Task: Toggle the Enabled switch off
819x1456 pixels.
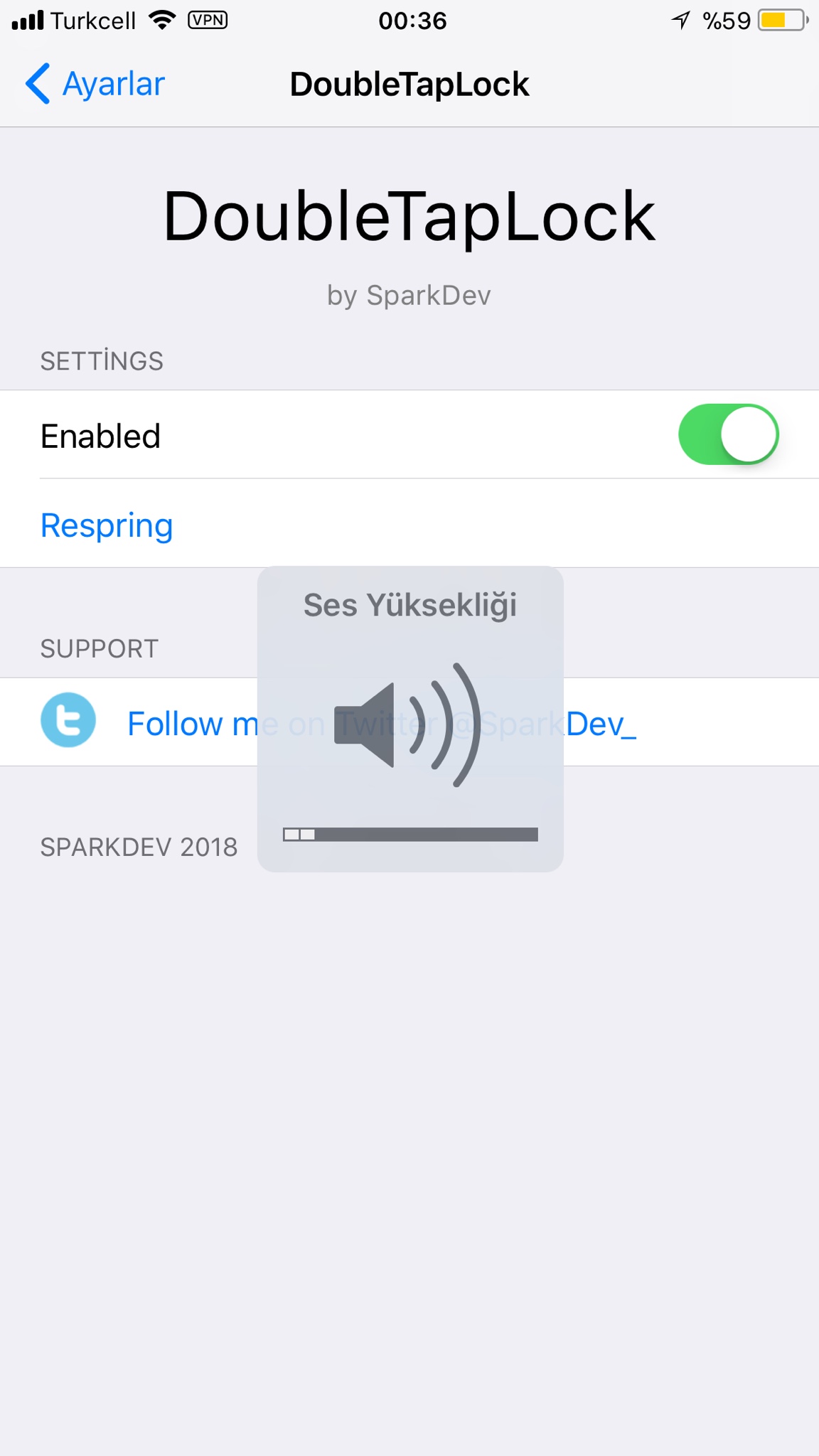Action: [728, 434]
